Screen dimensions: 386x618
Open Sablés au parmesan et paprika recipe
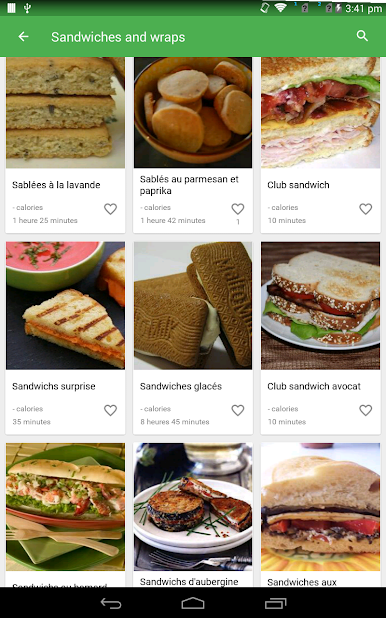[193, 145]
